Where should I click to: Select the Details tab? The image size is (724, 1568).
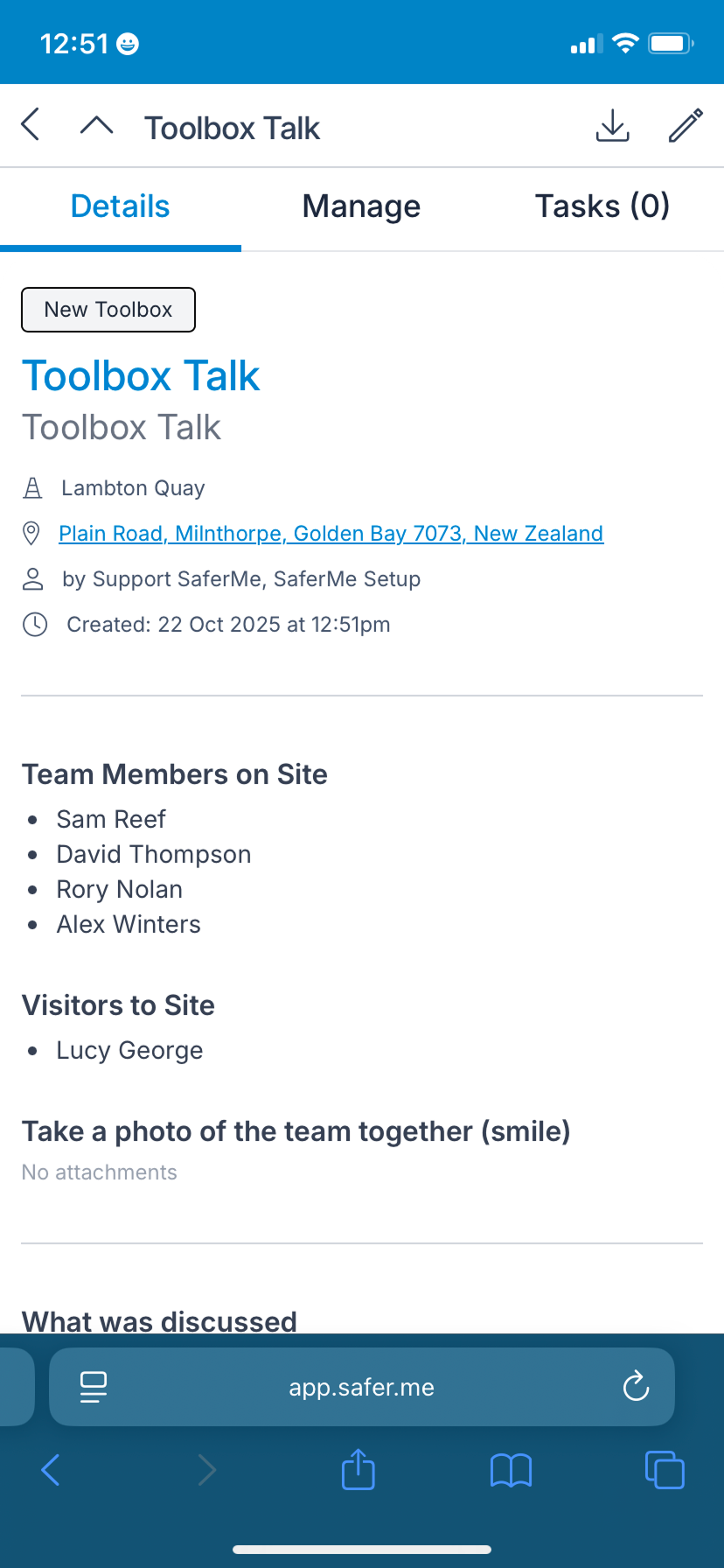(x=120, y=206)
